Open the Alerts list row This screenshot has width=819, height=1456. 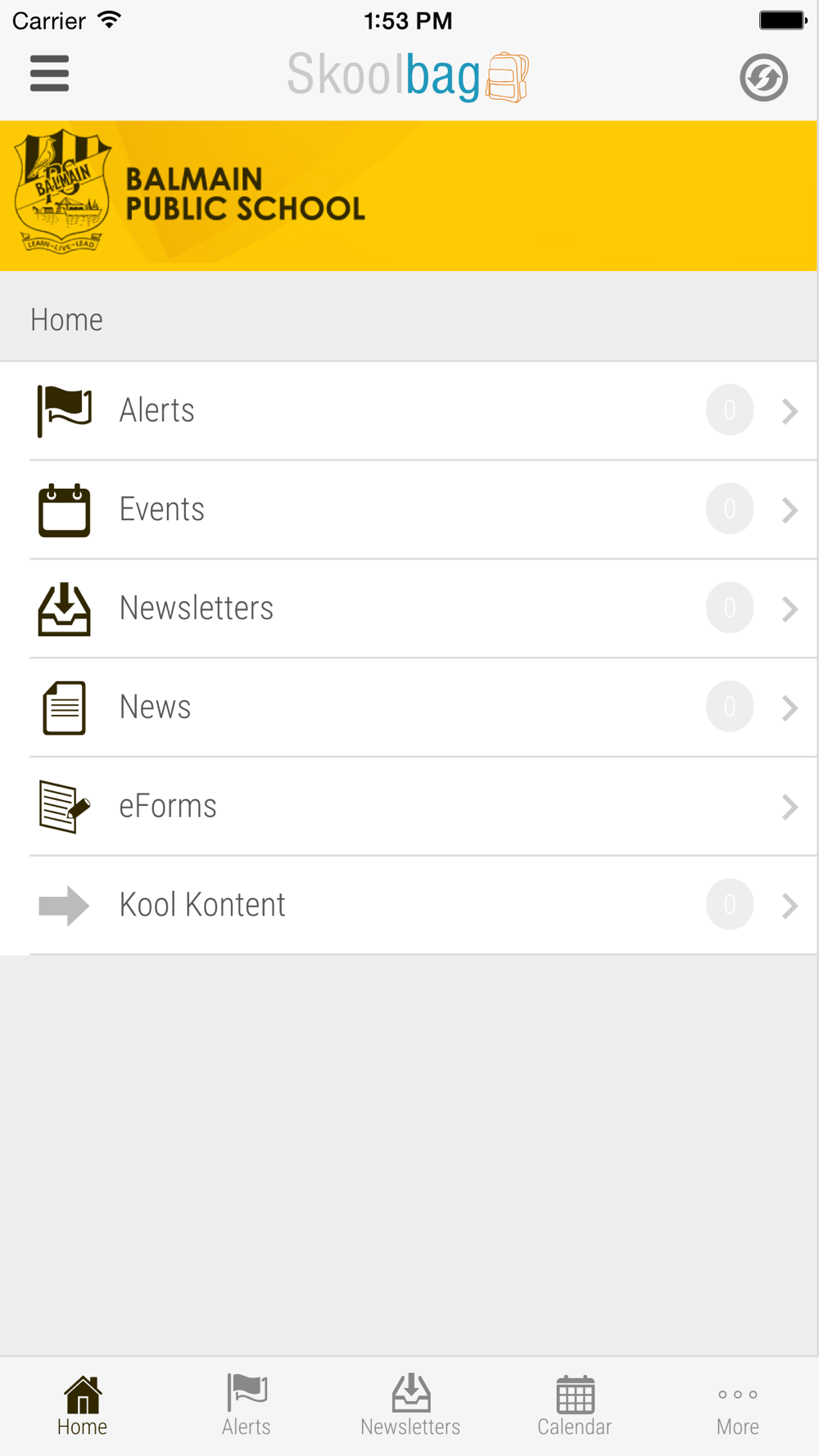point(409,410)
